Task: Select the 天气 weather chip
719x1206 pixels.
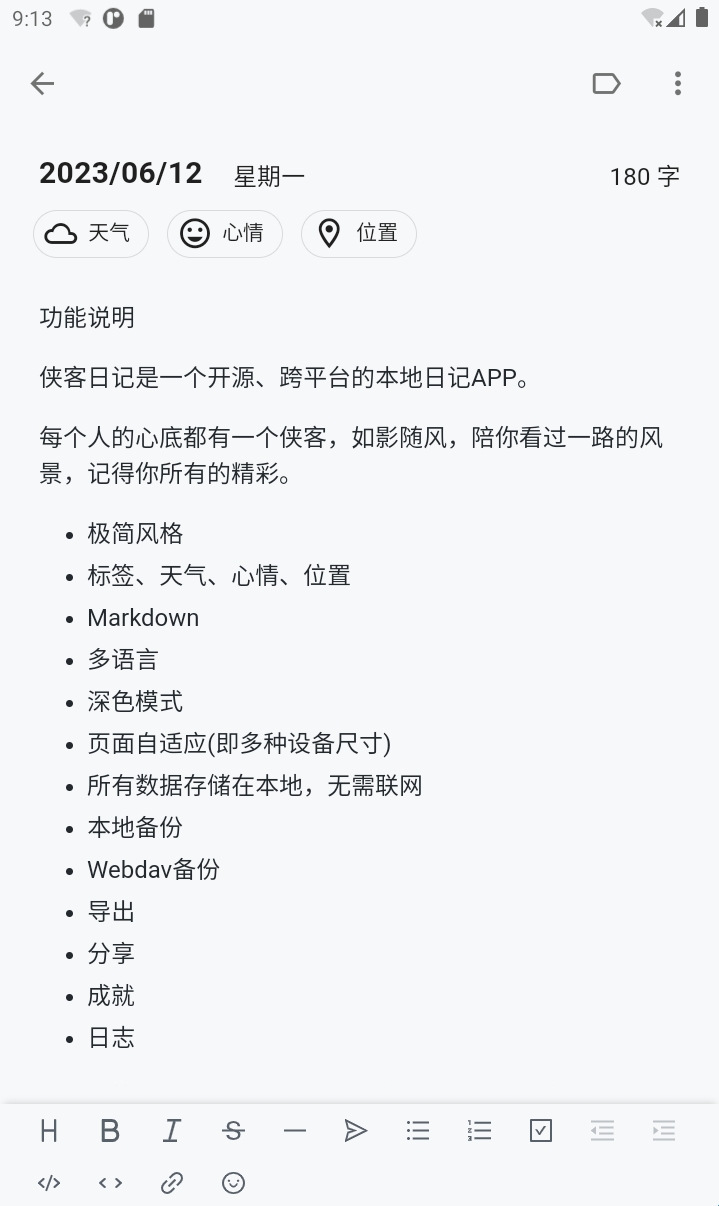Action: [x=91, y=234]
